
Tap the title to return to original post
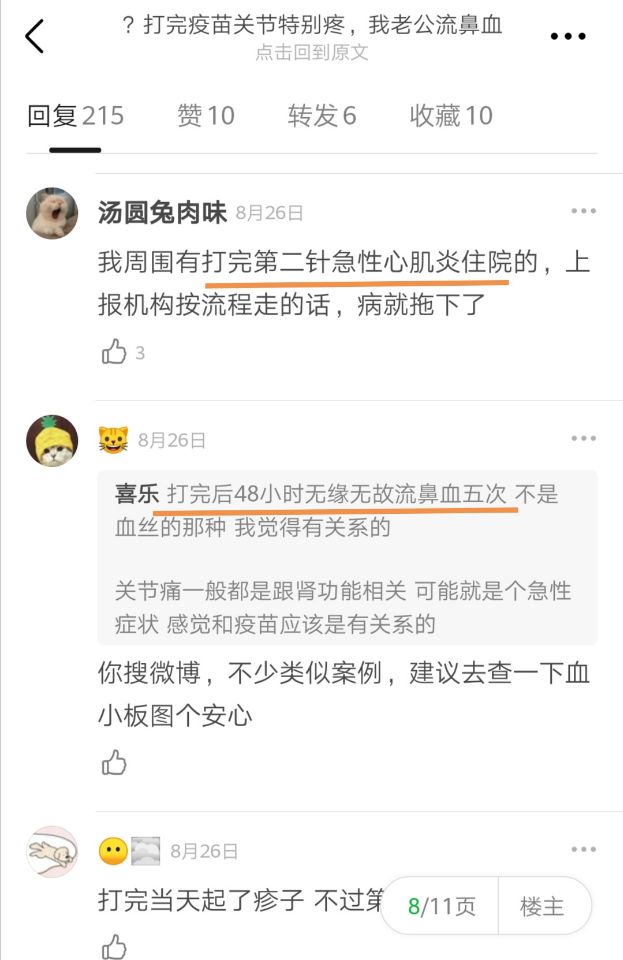click(311, 38)
